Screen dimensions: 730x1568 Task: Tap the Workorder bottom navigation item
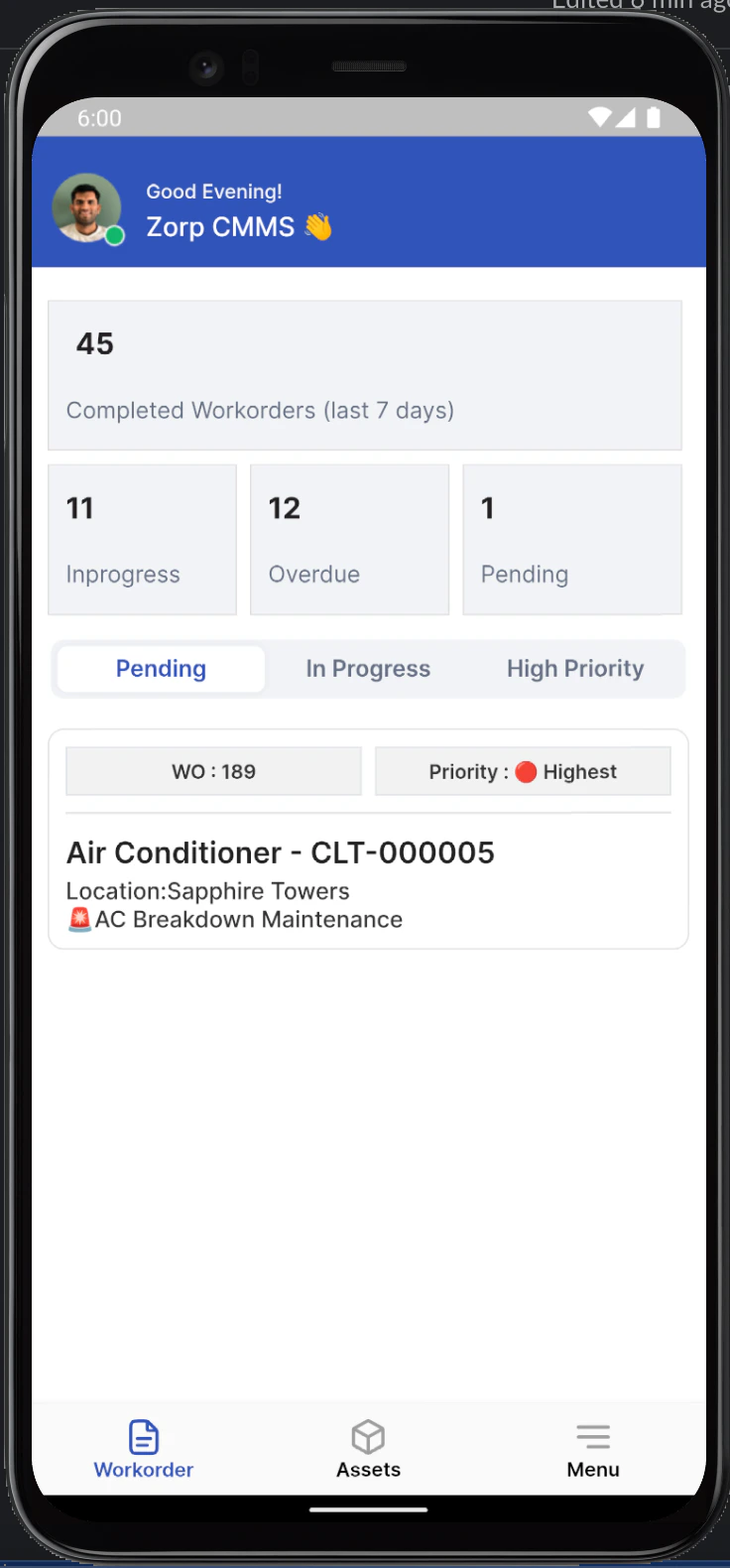click(x=144, y=1449)
